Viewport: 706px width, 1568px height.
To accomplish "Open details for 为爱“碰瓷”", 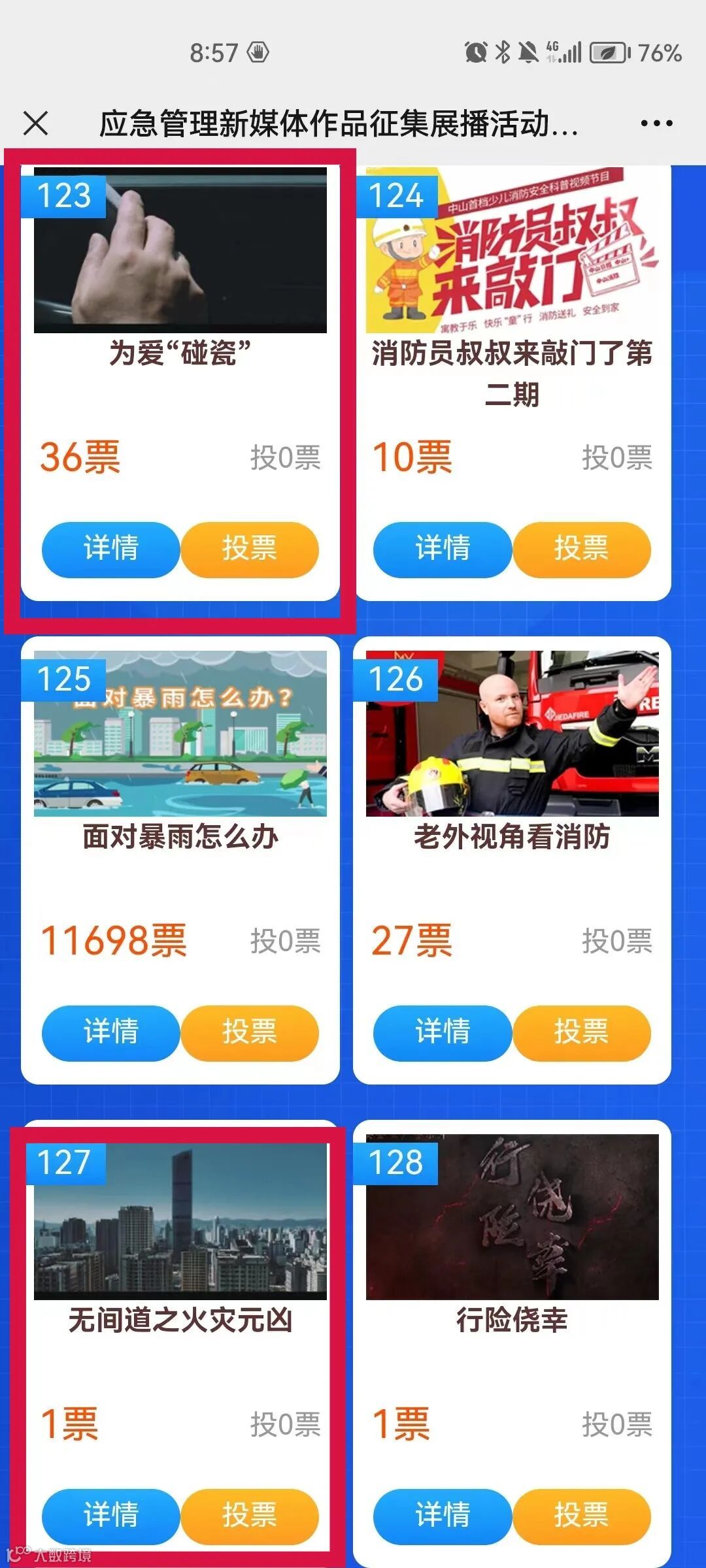I will (110, 549).
